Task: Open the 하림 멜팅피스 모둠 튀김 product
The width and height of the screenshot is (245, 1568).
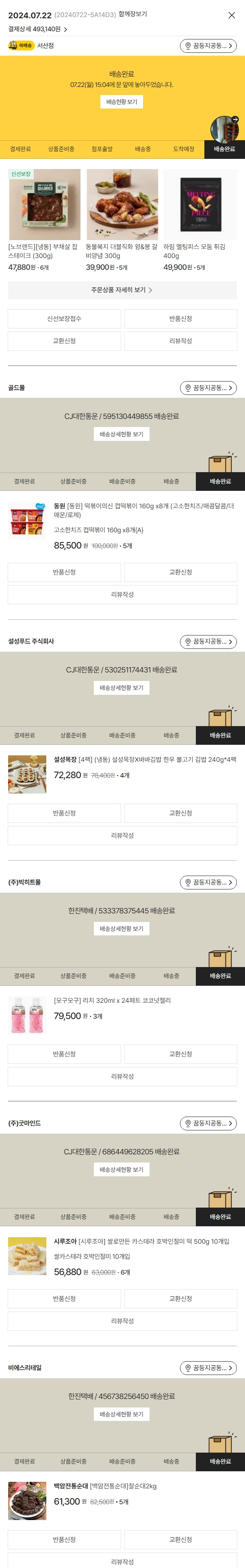Action: [x=200, y=204]
